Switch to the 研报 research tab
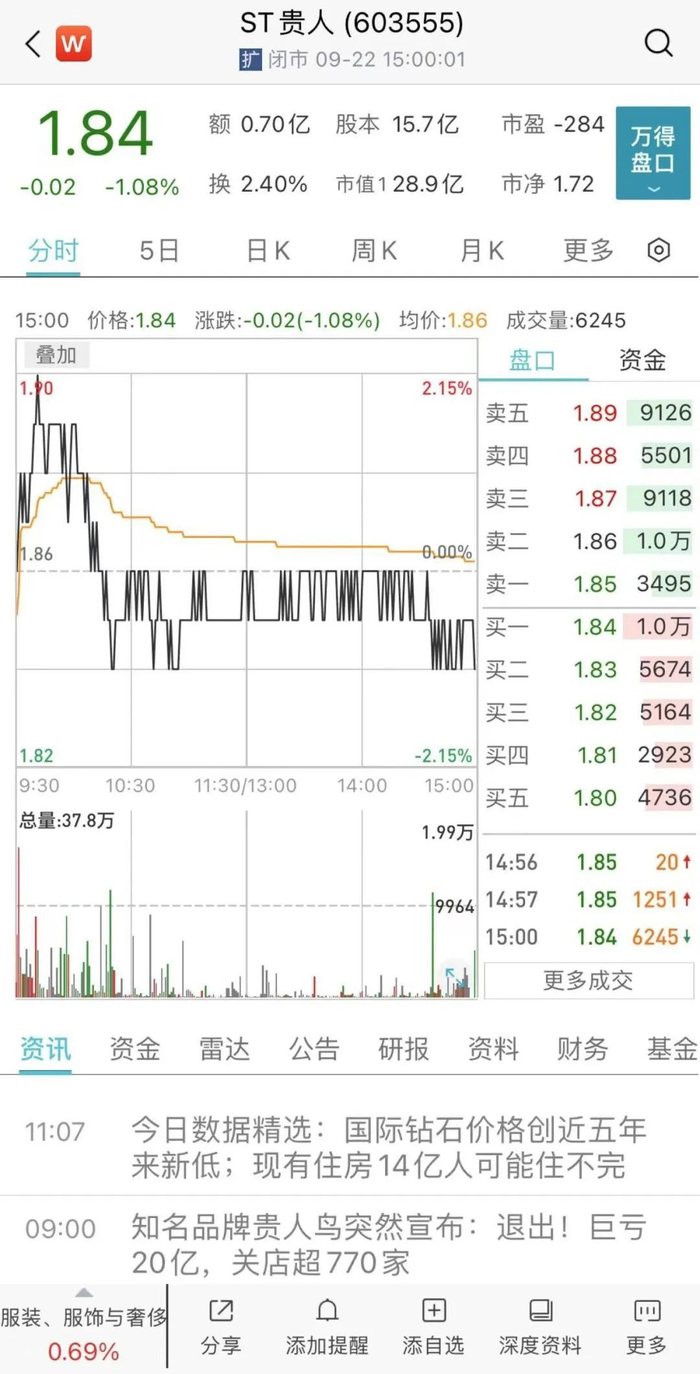 [x=403, y=1048]
